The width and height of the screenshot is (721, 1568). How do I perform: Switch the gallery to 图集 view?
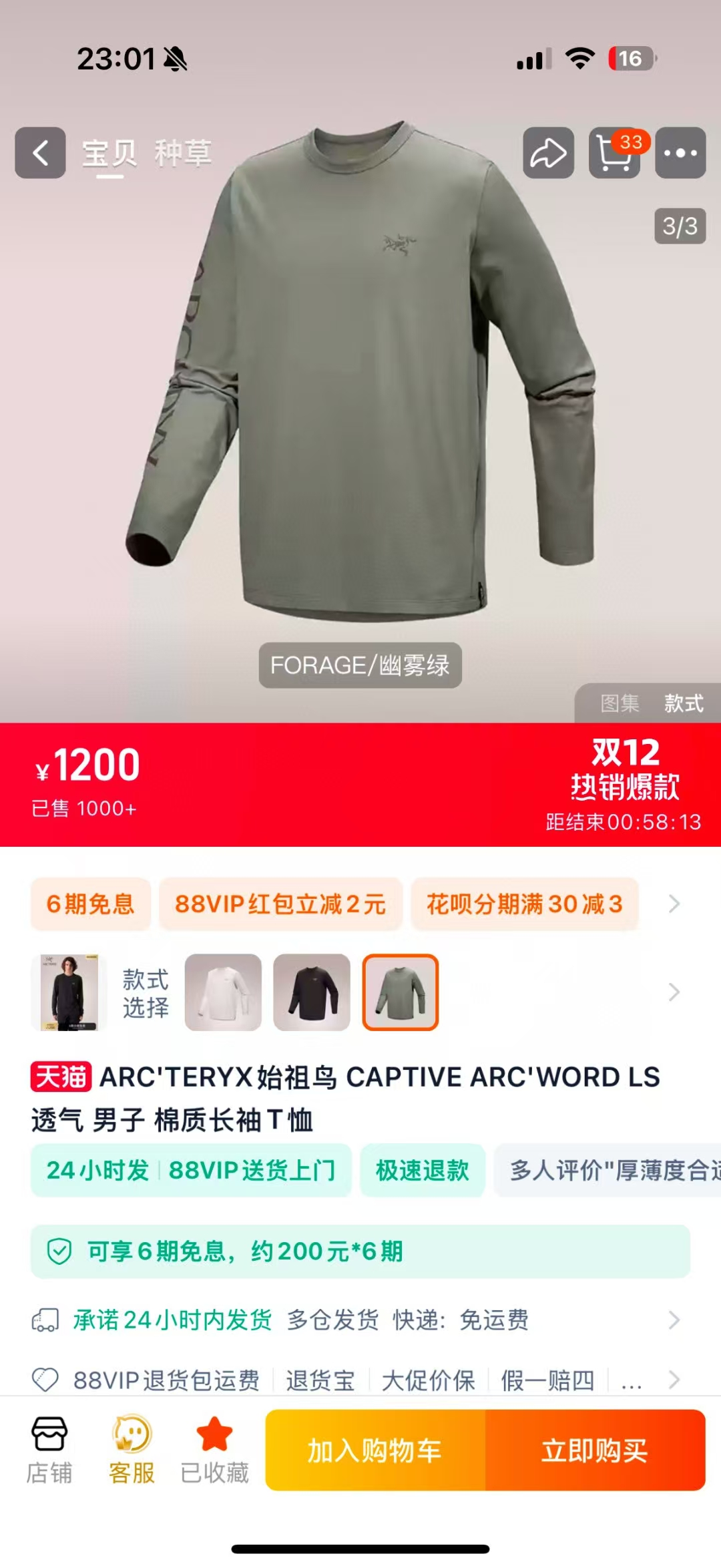click(619, 703)
